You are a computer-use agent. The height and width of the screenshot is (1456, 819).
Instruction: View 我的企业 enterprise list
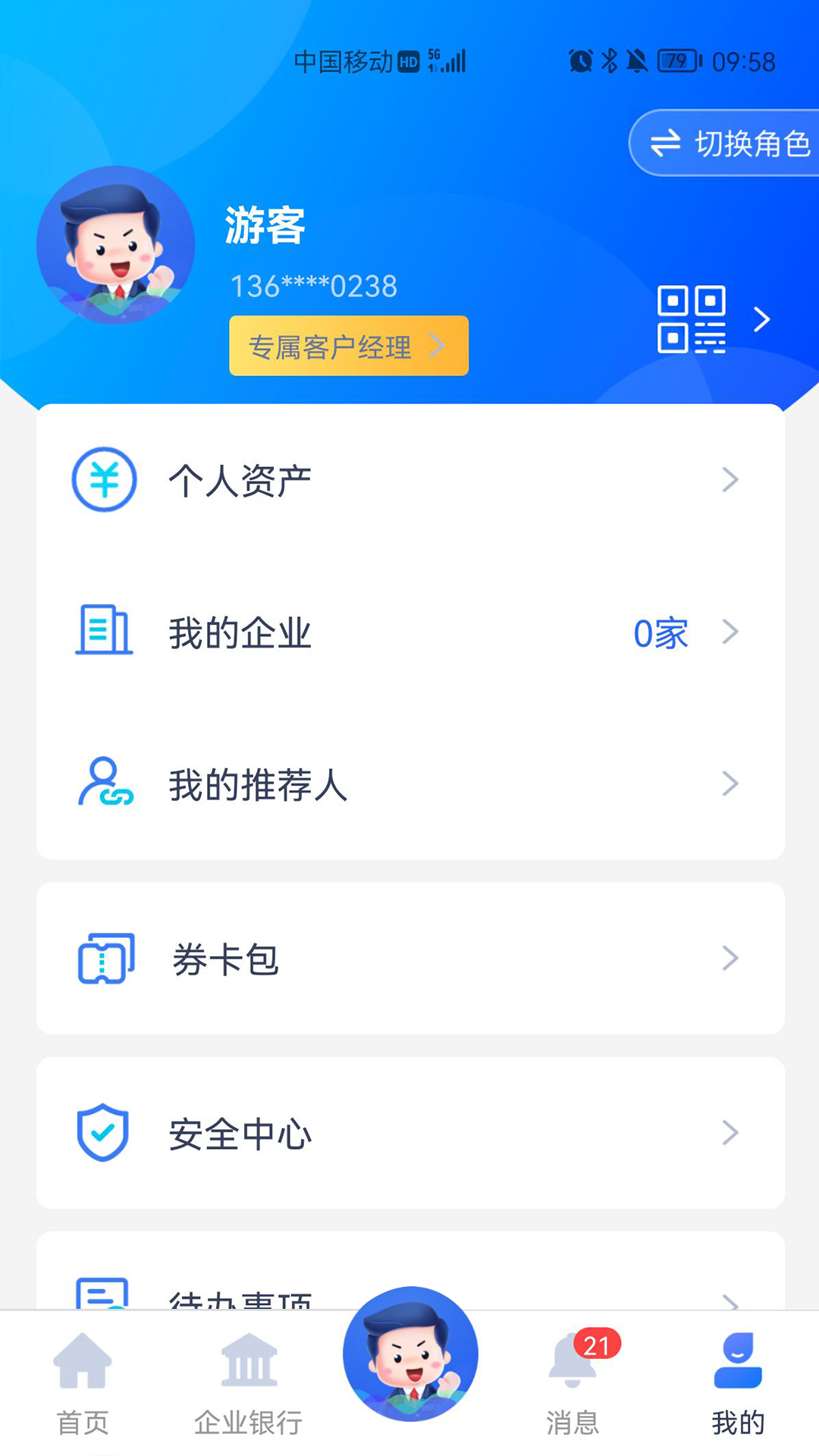[x=409, y=632]
